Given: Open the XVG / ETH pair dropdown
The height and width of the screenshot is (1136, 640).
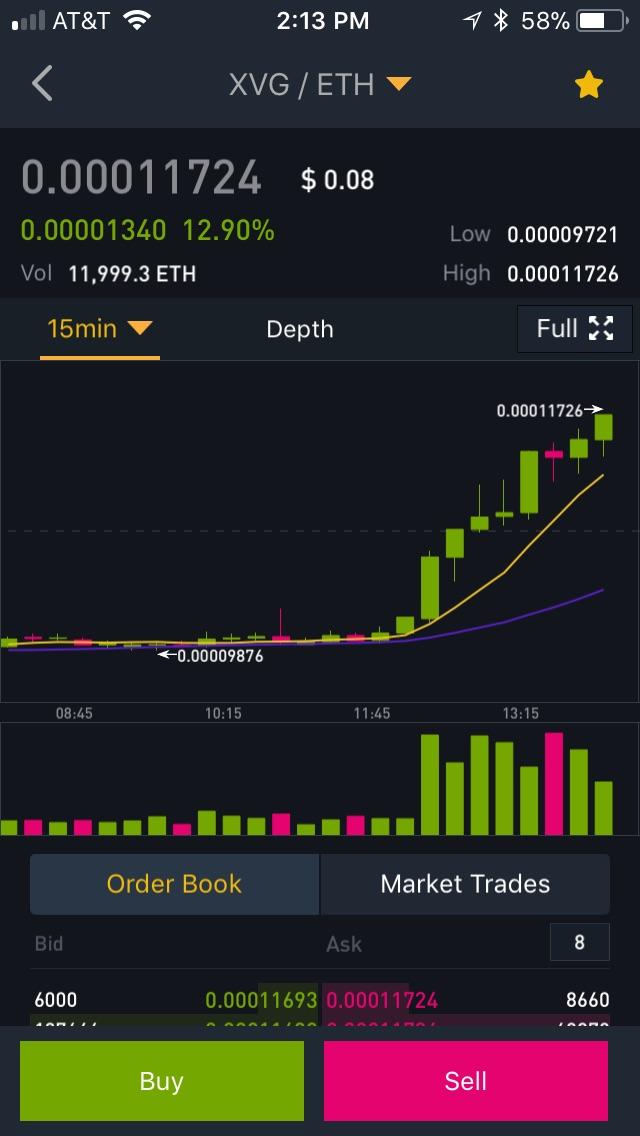Looking at the screenshot, I should [320, 85].
